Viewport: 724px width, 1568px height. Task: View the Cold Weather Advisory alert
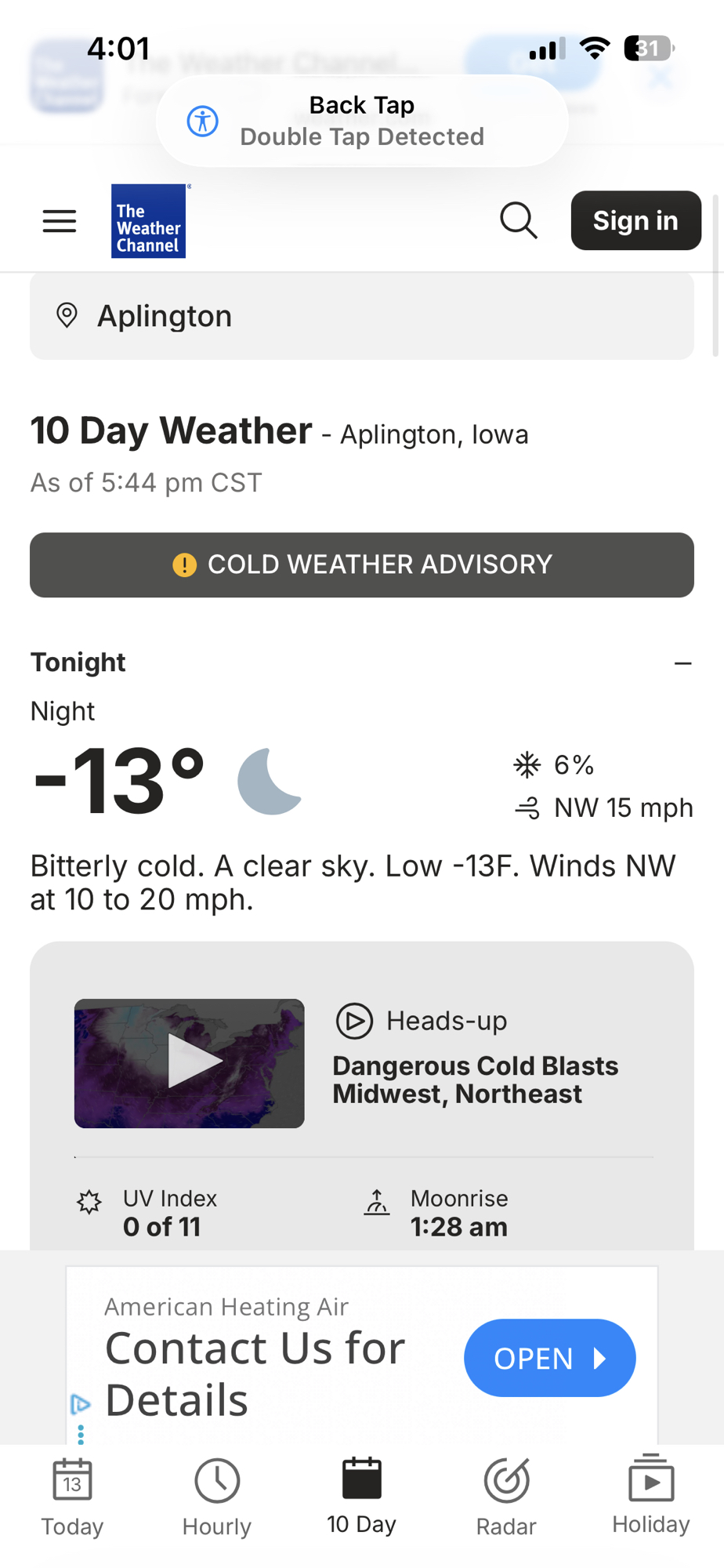tap(361, 565)
